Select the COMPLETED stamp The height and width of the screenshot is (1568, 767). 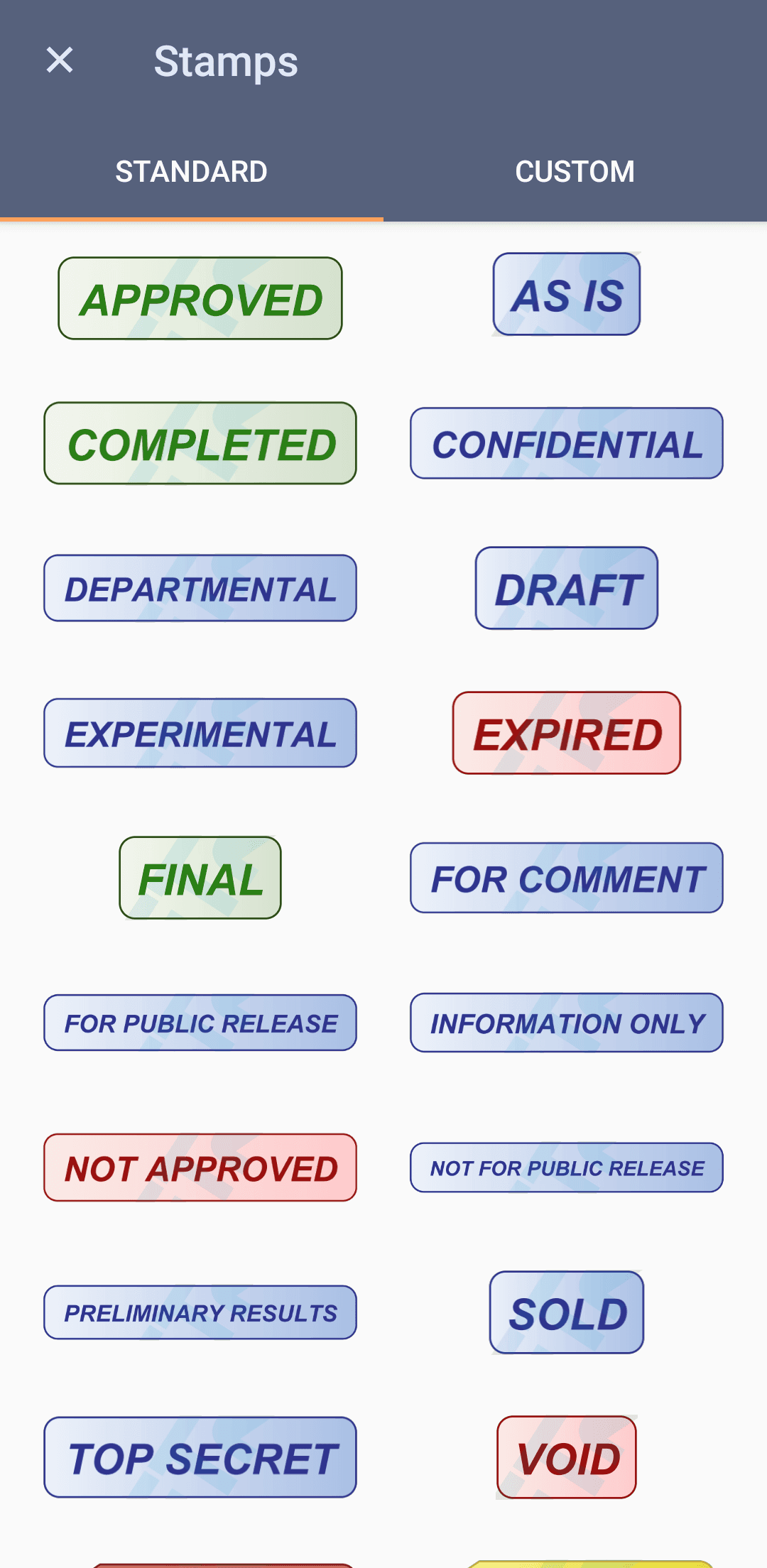click(200, 444)
